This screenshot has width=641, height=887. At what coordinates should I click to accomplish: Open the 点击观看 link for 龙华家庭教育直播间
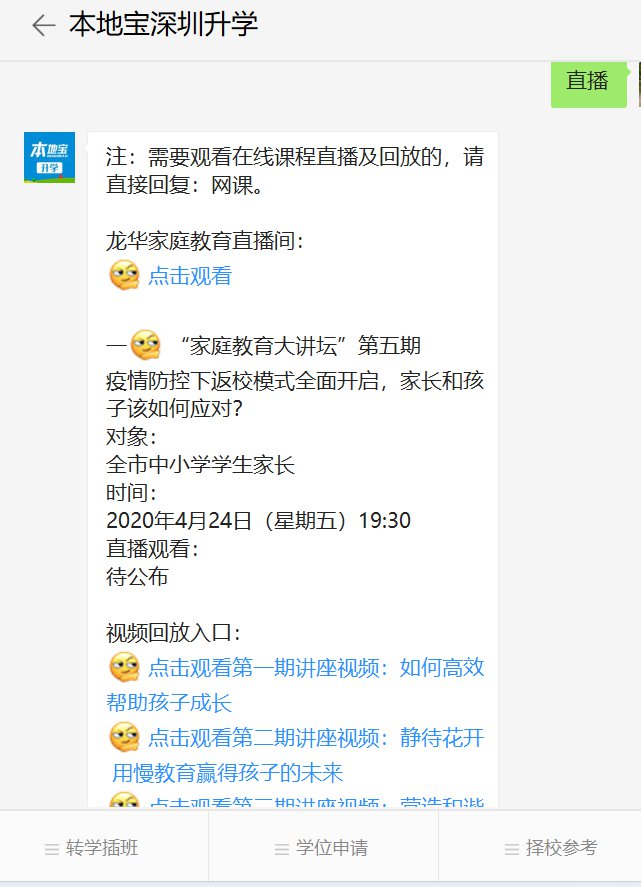190,275
